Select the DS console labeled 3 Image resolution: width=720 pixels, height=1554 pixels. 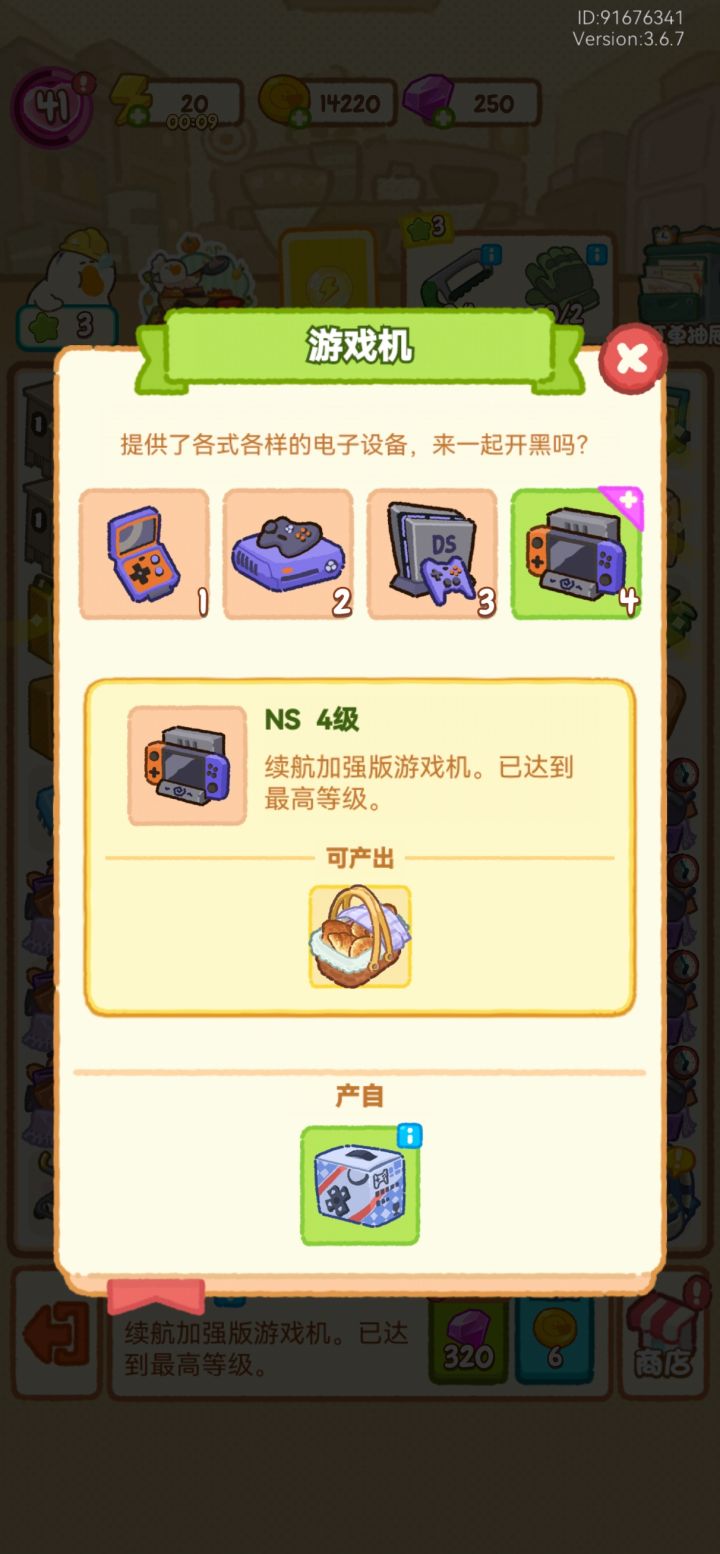[432, 553]
